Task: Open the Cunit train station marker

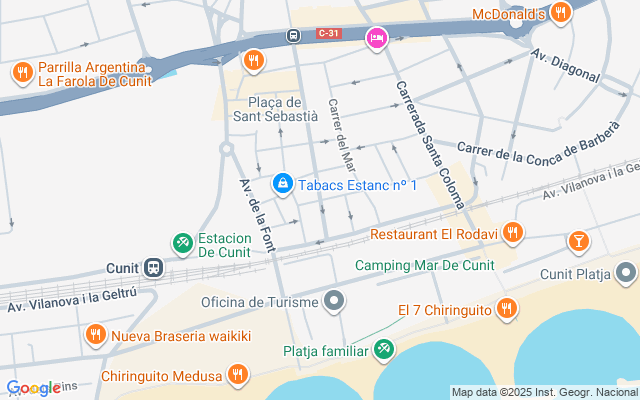Action: click(152, 268)
